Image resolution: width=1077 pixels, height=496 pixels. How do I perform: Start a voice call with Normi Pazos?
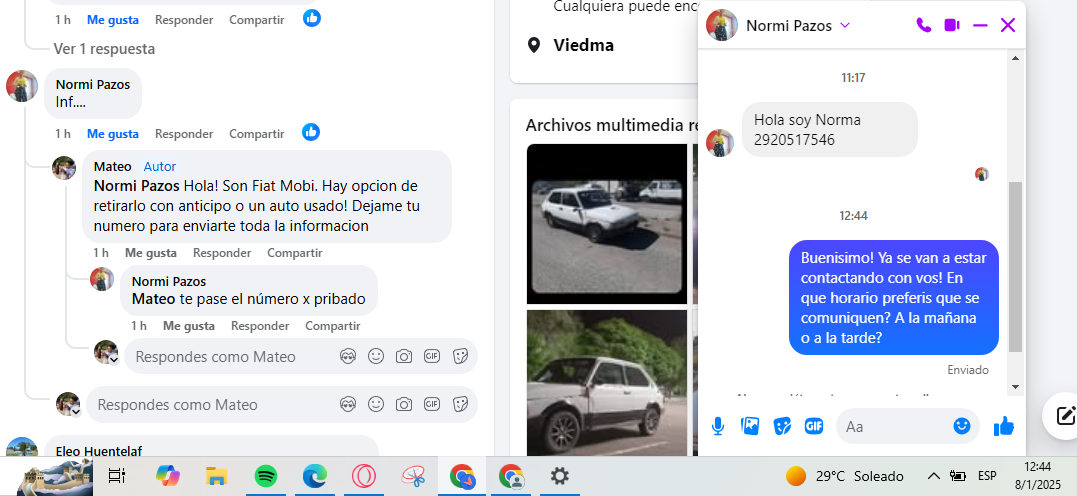pyautogui.click(x=924, y=25)
